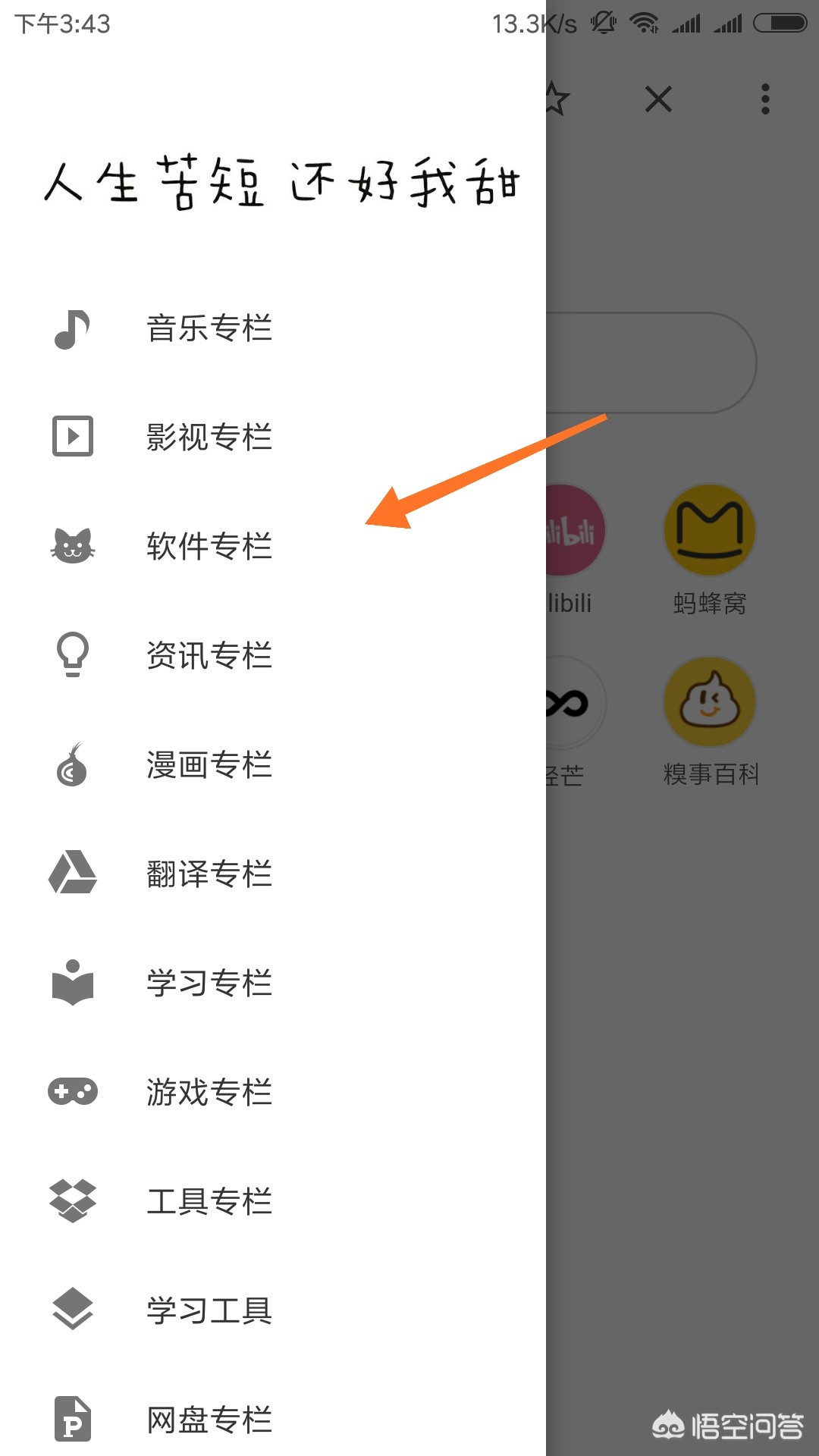Open the three-dot overflow menu
The width and height of the screenshot is (819, 1456).
point(765,99)
